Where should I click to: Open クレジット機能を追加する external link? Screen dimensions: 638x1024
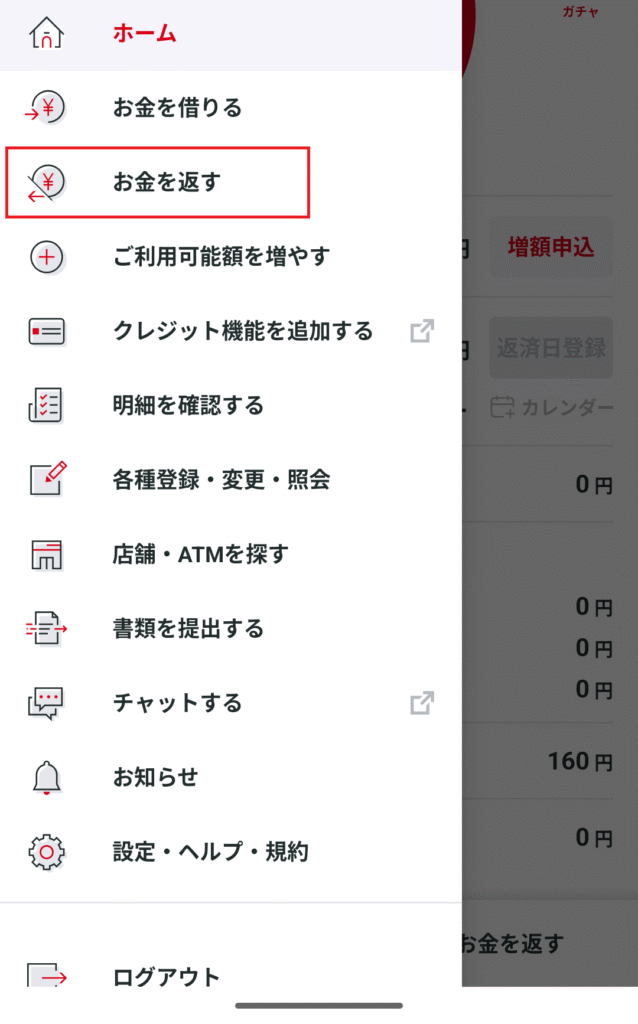pos(243,331)
